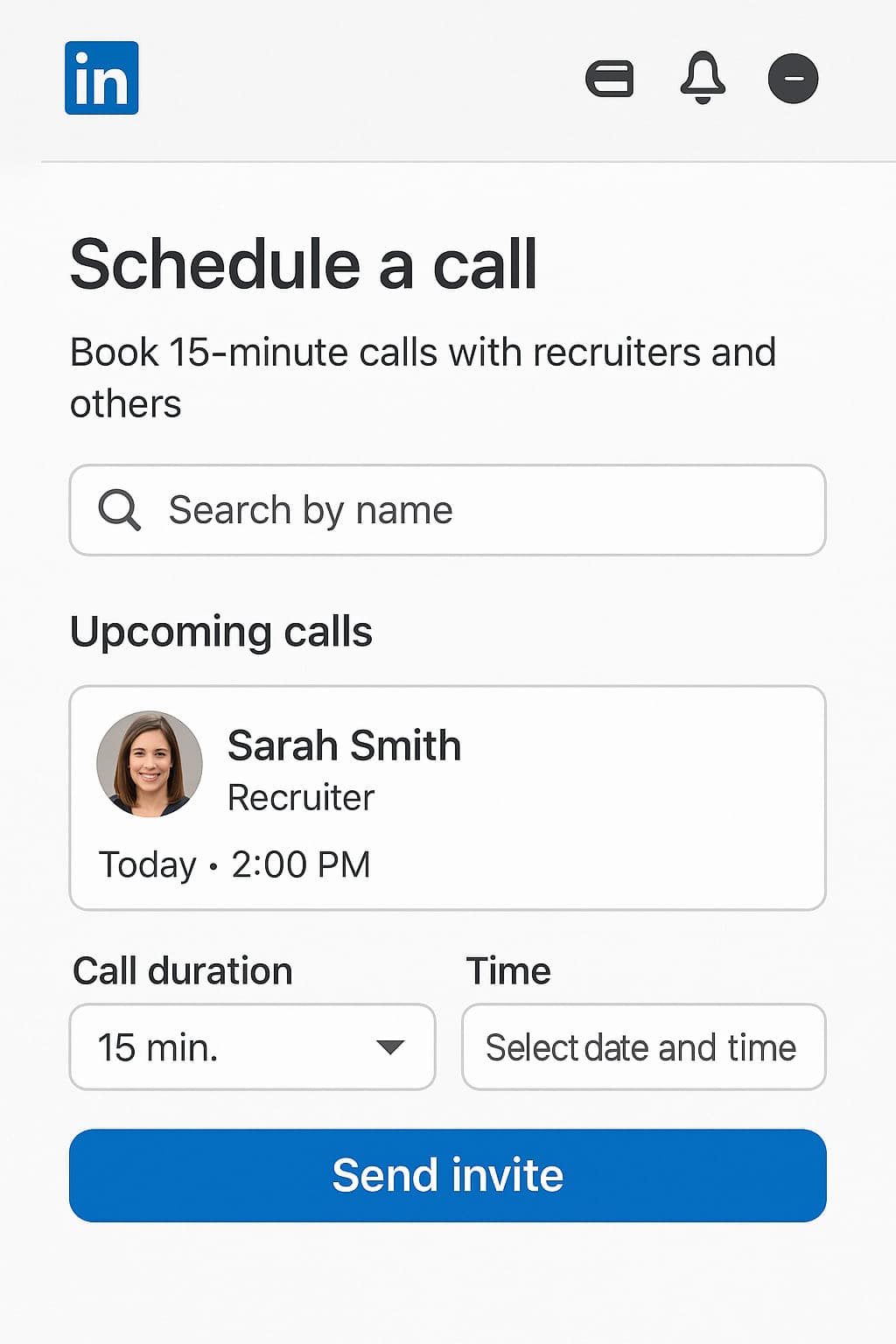This screenshot has width=896, height=1344.
Task: Select Sarah Smith's name link
Action: pos(344,745)
